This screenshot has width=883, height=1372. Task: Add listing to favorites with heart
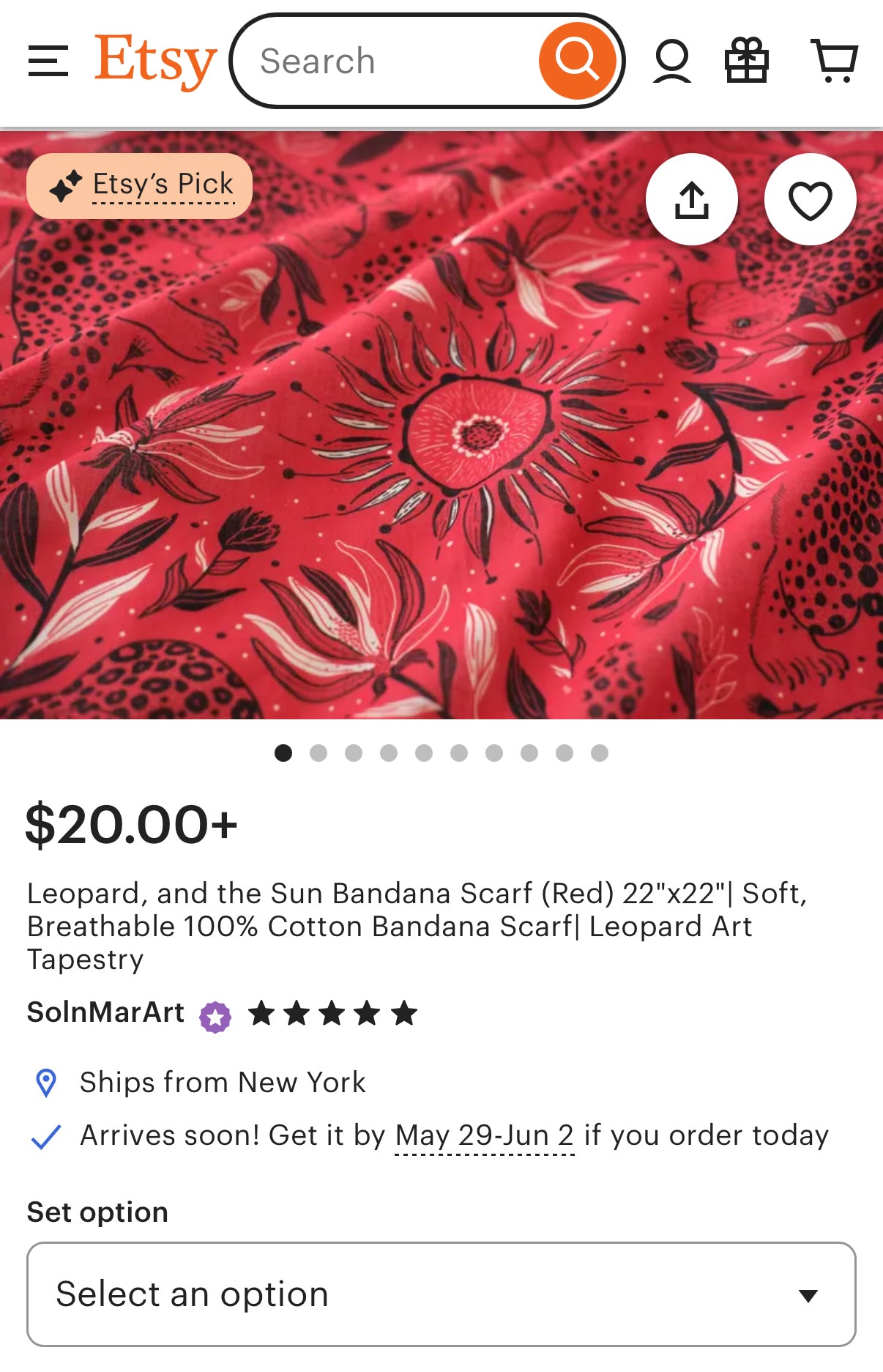(810, 200)
